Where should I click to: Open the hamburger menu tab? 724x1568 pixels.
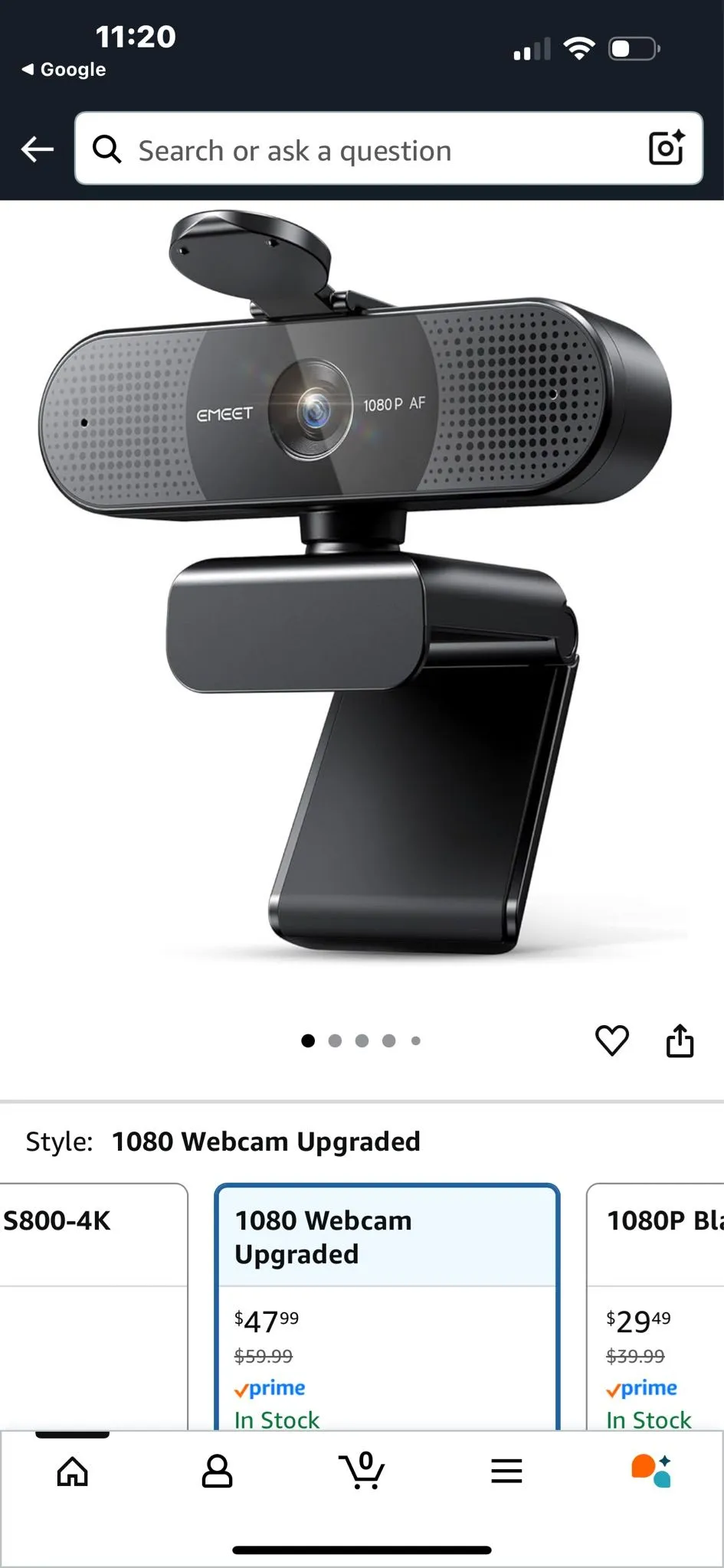(x=506, y=1471)
